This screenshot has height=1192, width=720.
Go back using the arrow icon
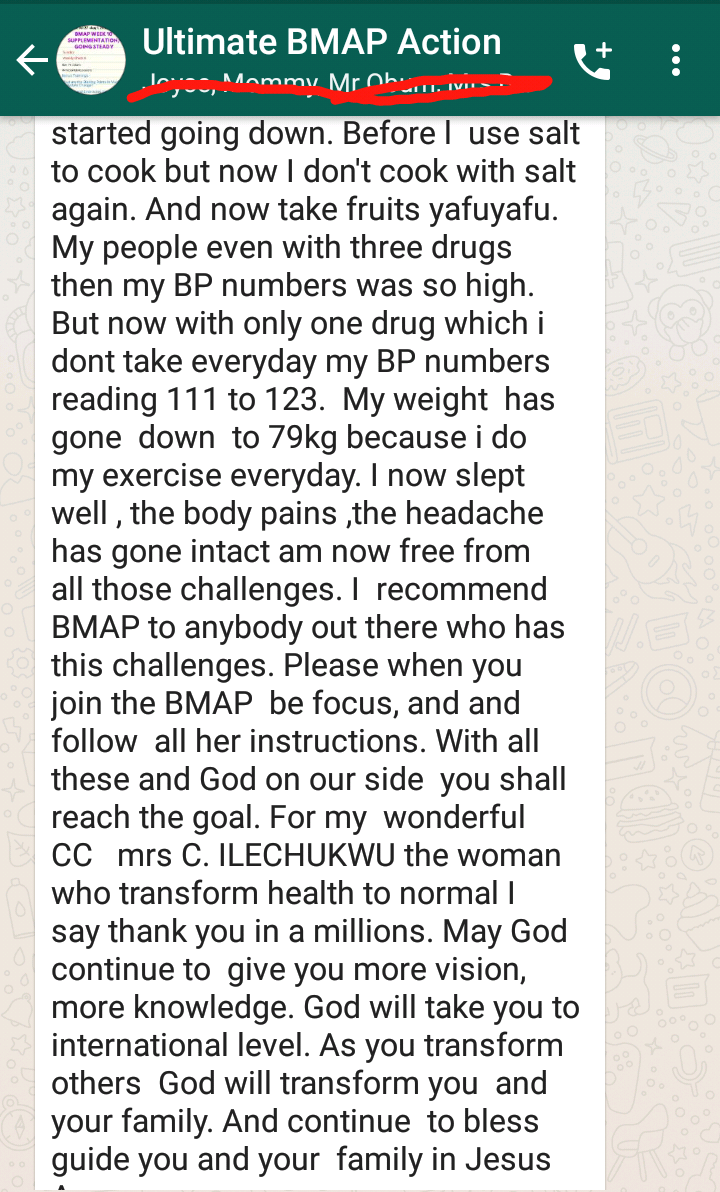31,60
